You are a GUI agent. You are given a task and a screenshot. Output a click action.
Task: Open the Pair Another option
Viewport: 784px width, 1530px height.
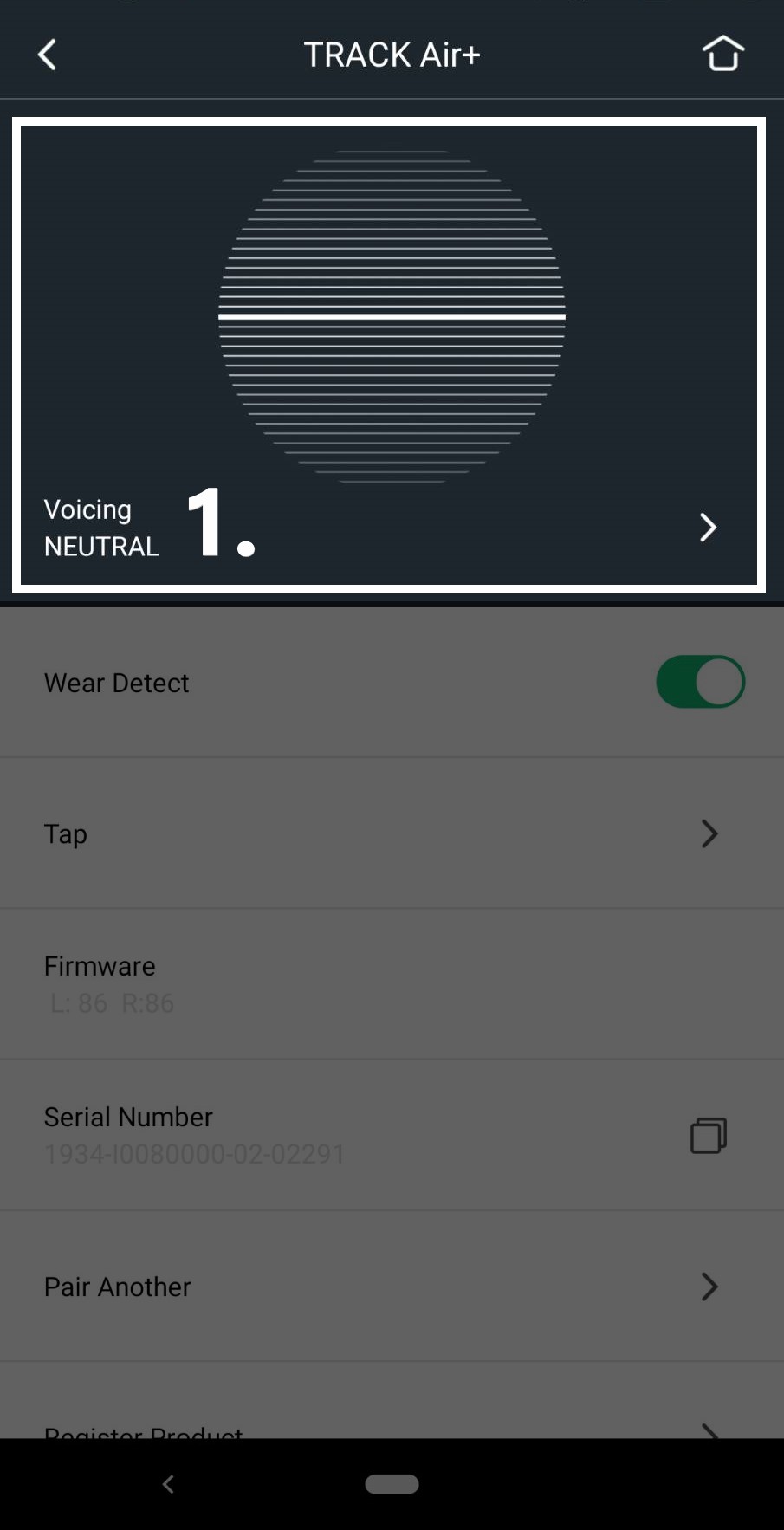pos(392,1287)
